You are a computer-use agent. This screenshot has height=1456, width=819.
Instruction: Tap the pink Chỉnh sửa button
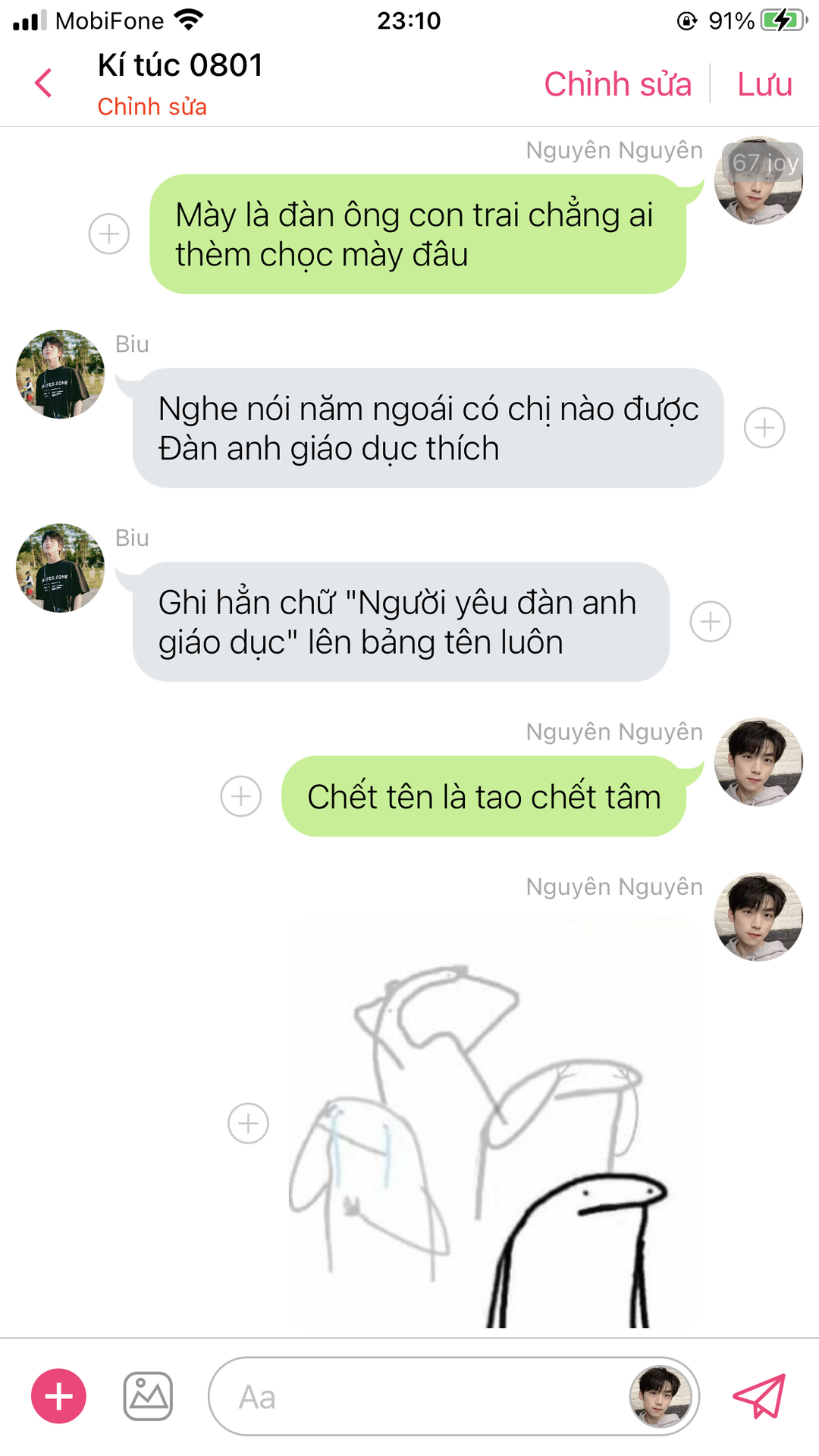tap(617, 83)
